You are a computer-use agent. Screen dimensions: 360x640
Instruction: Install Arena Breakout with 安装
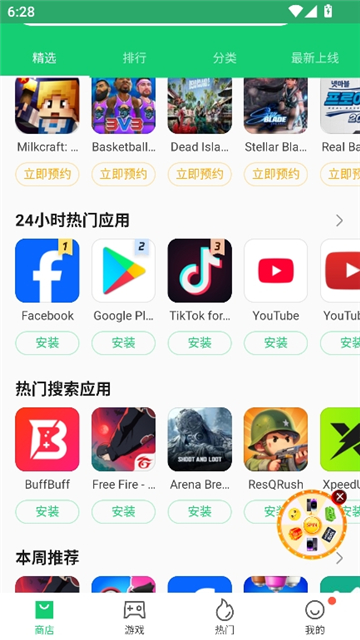click(200, 511)
